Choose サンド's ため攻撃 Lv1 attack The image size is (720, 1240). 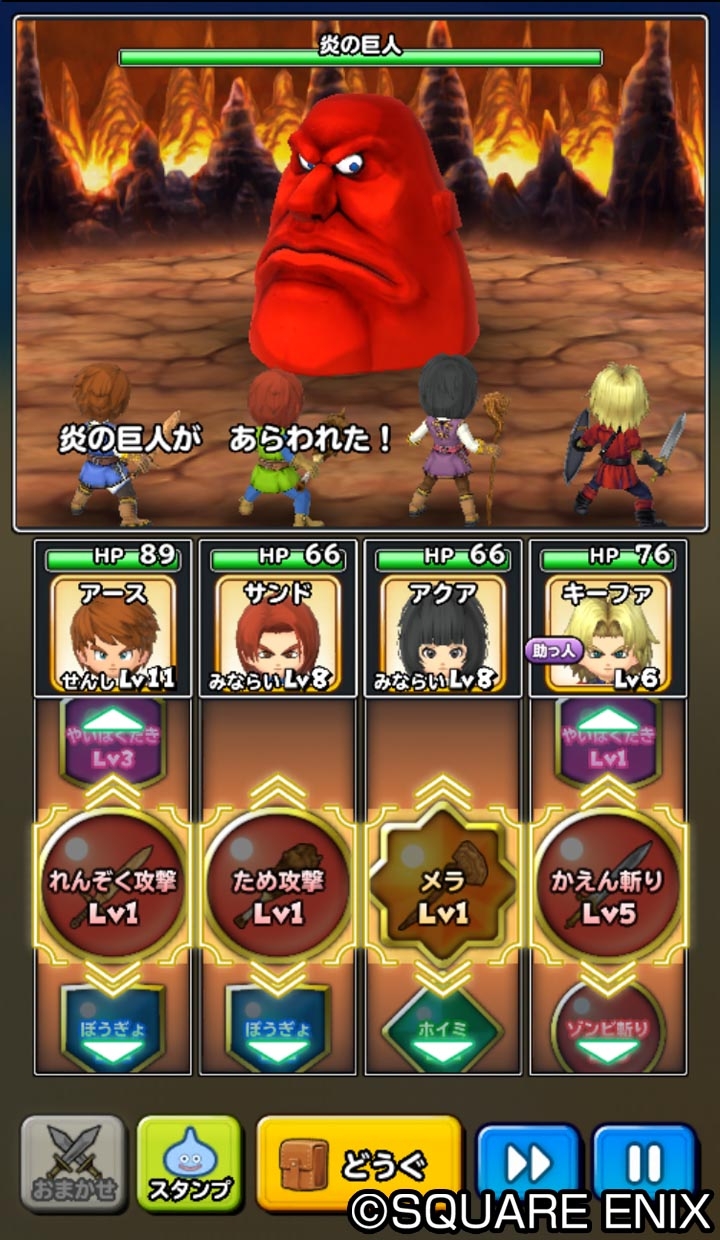tap(277, 885)
